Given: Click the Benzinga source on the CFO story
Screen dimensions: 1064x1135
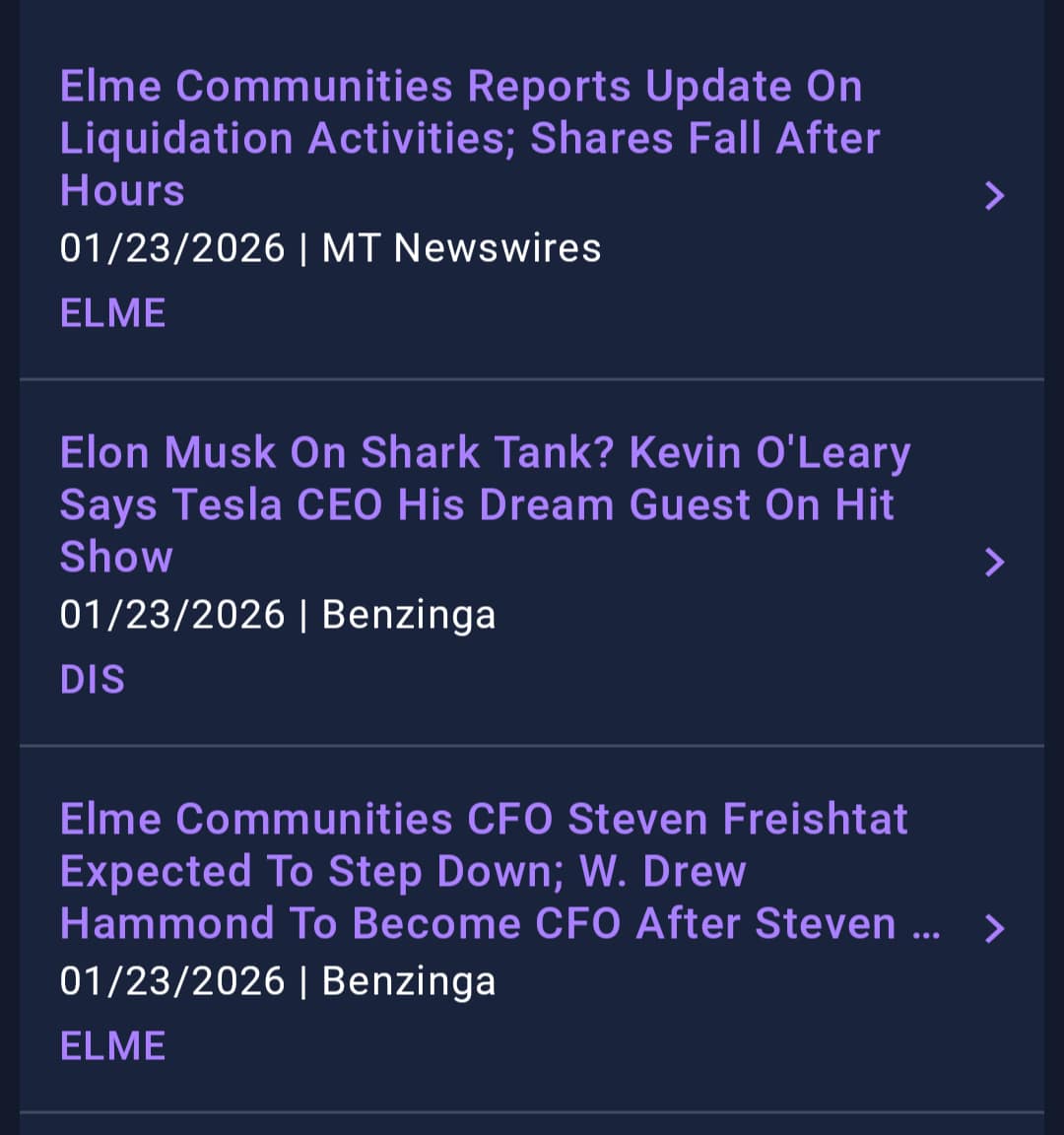Looking at the screenshot, I should (x=408, y=980).
